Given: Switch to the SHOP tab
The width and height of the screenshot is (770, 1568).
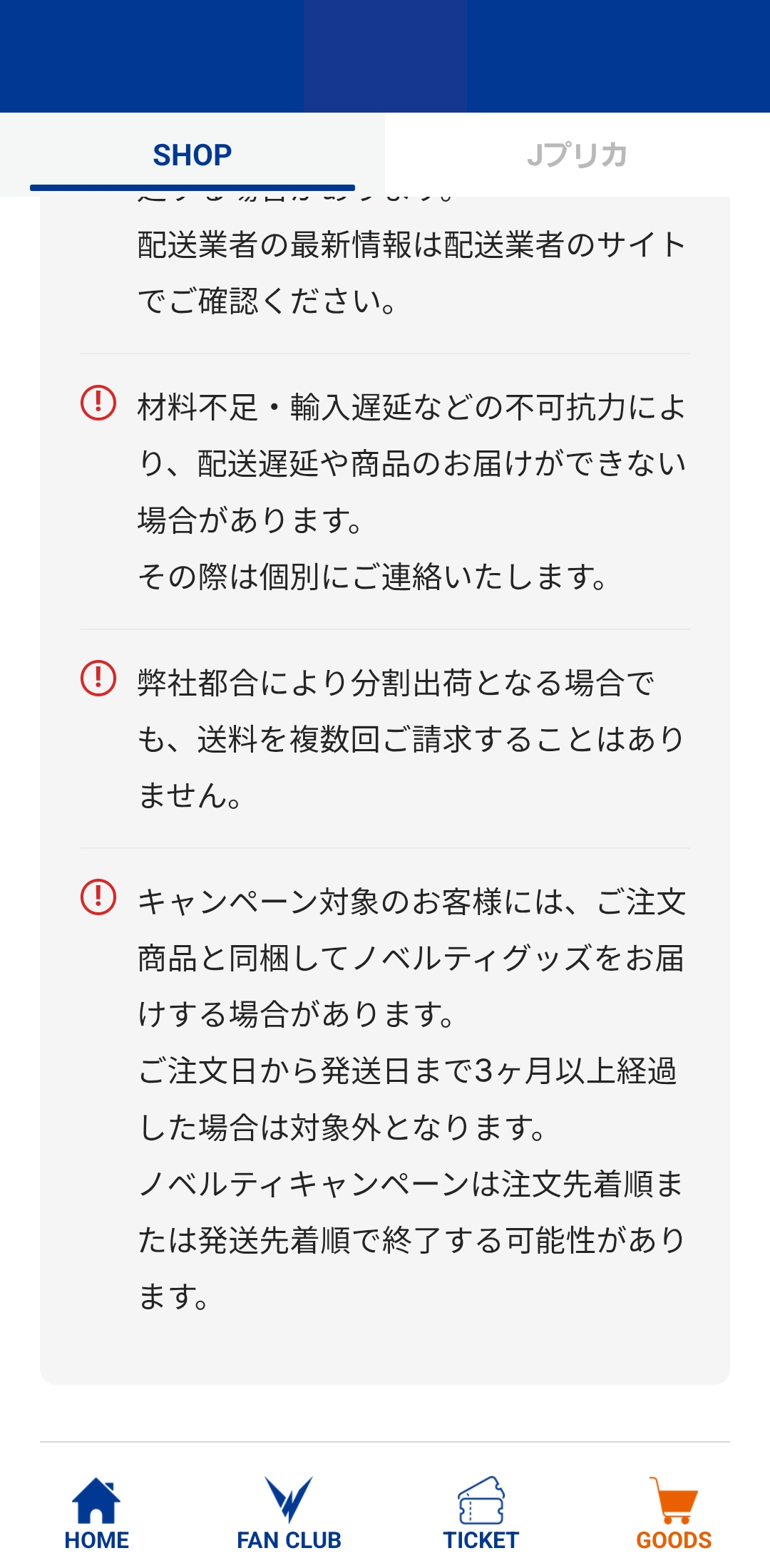Looking at the screenshot, I should (x=192, y=155).
